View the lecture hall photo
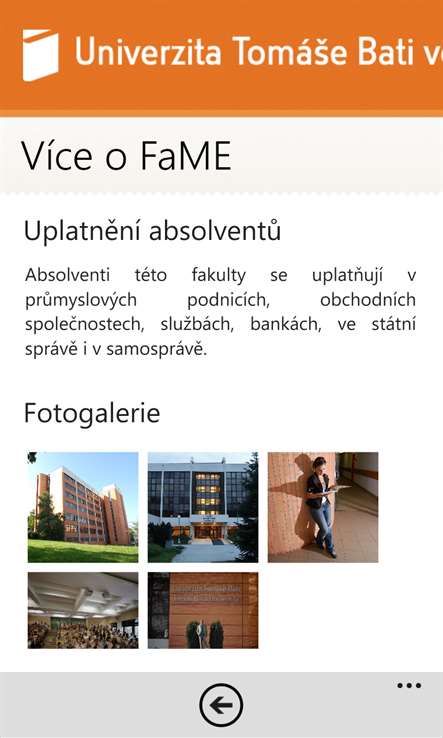The height and width of the screenshot is (738, 443). [x=83, y=610]
